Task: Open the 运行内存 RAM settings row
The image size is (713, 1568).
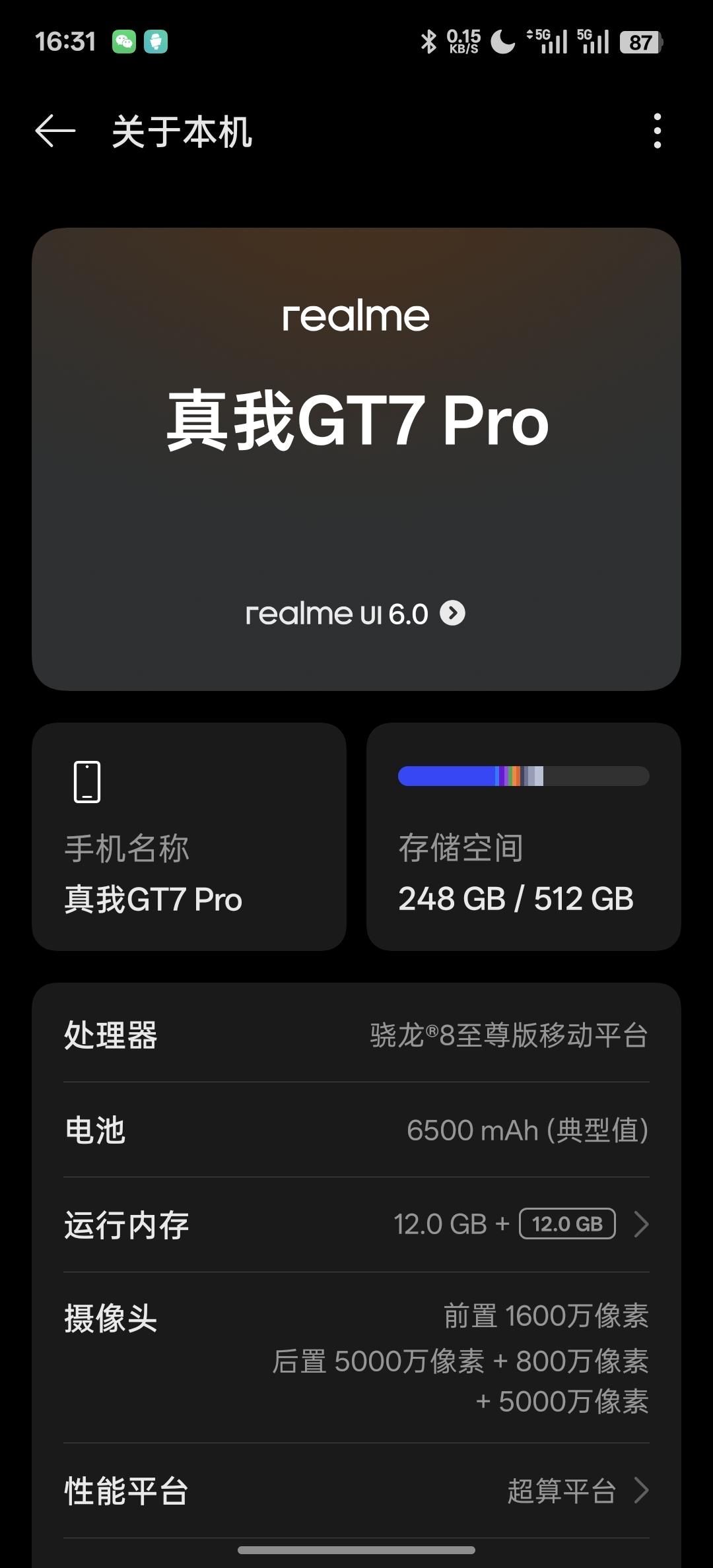Action: click(x=356, y=1225)
